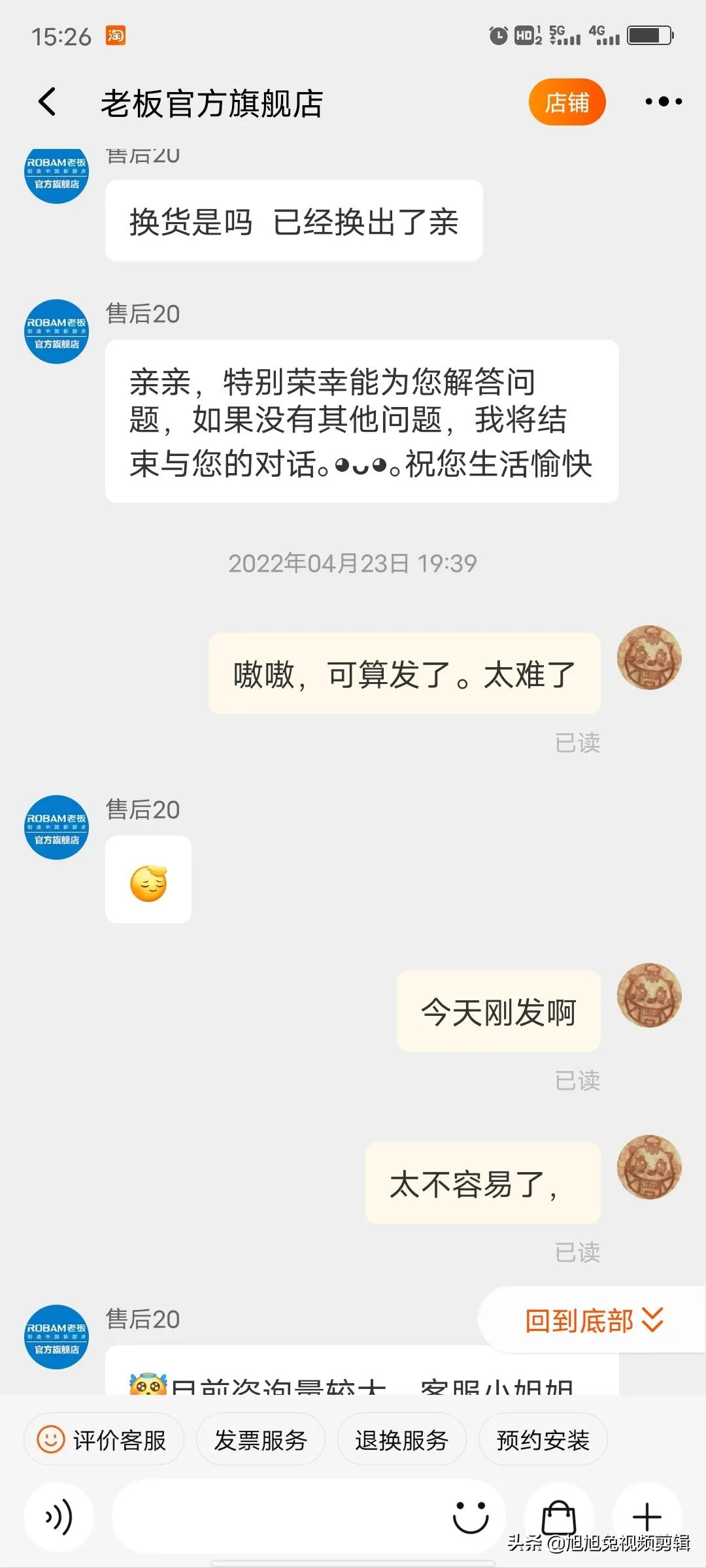Tap the back arrow to leave chat
The height and width of the screenshot is (1568, 706).
tap(46, 103)
